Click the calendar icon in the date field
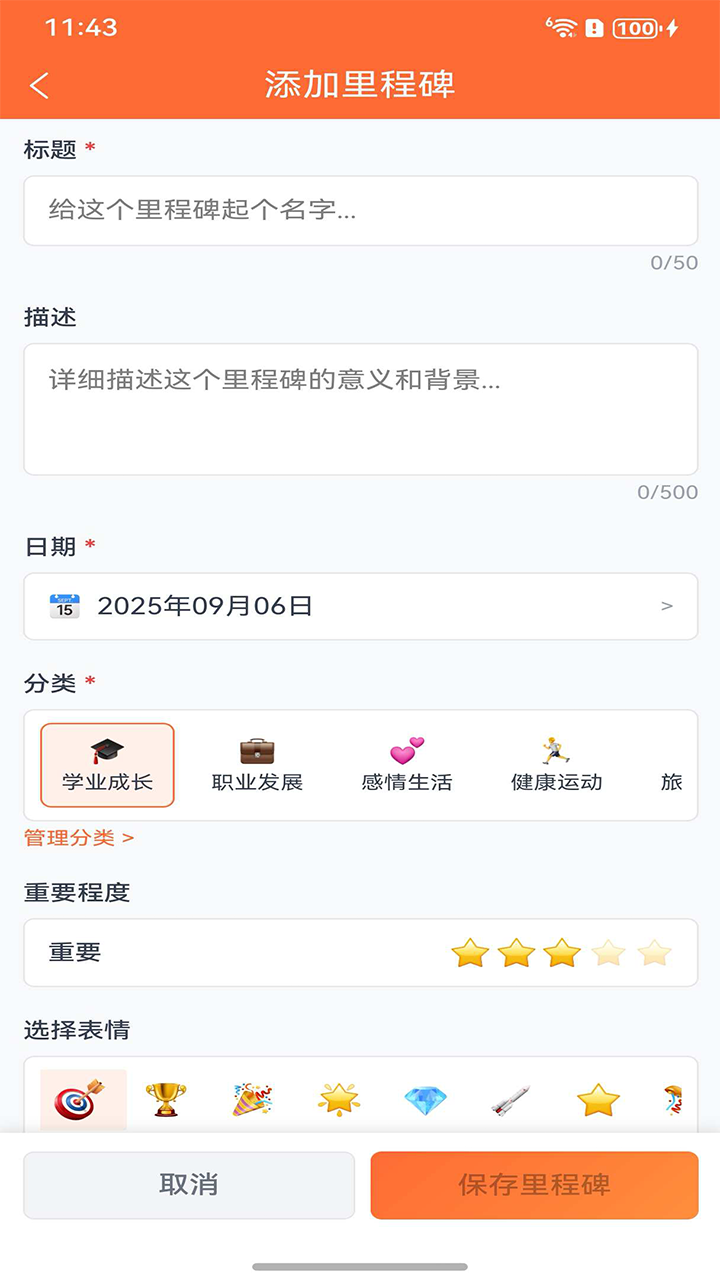720x1280 pixels. point(62,605)
